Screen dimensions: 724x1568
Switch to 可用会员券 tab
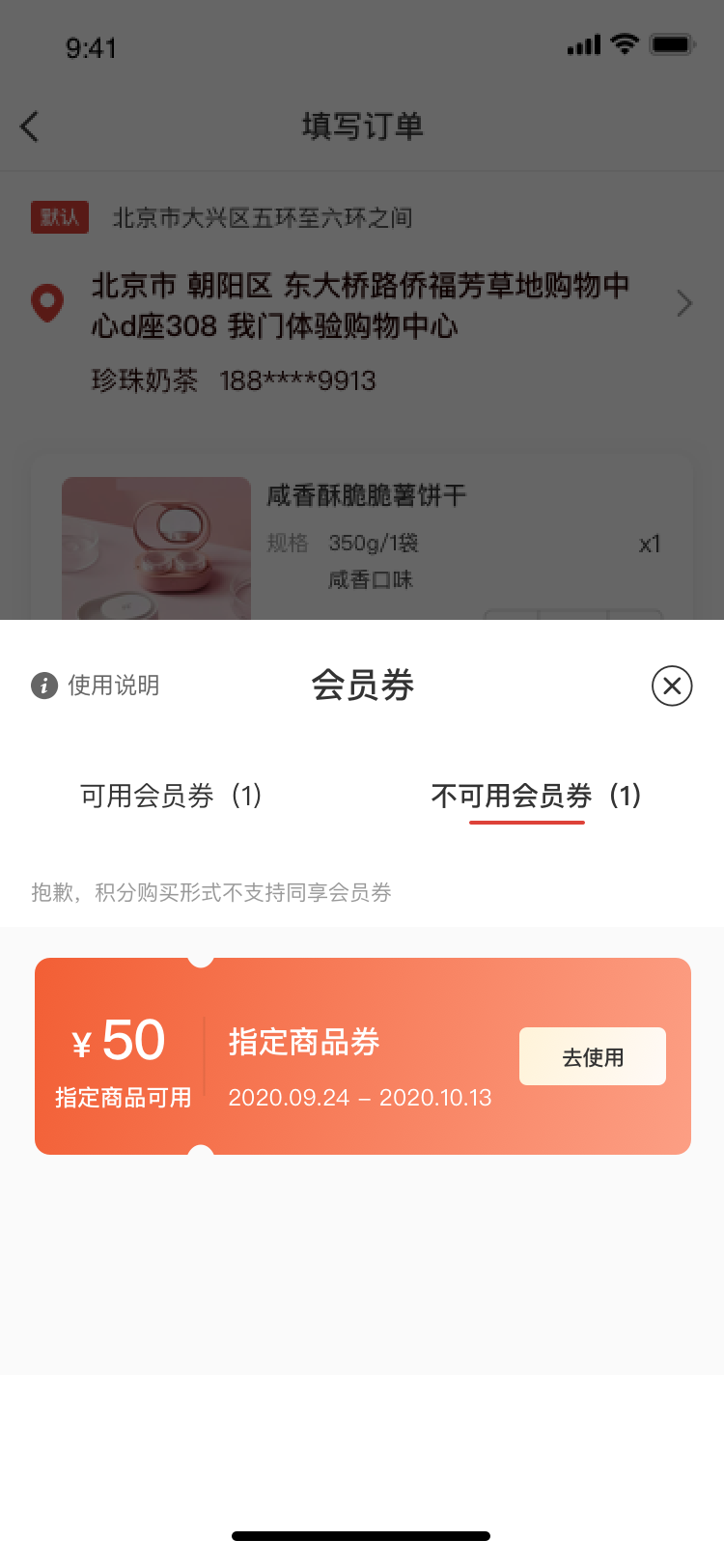171,796
